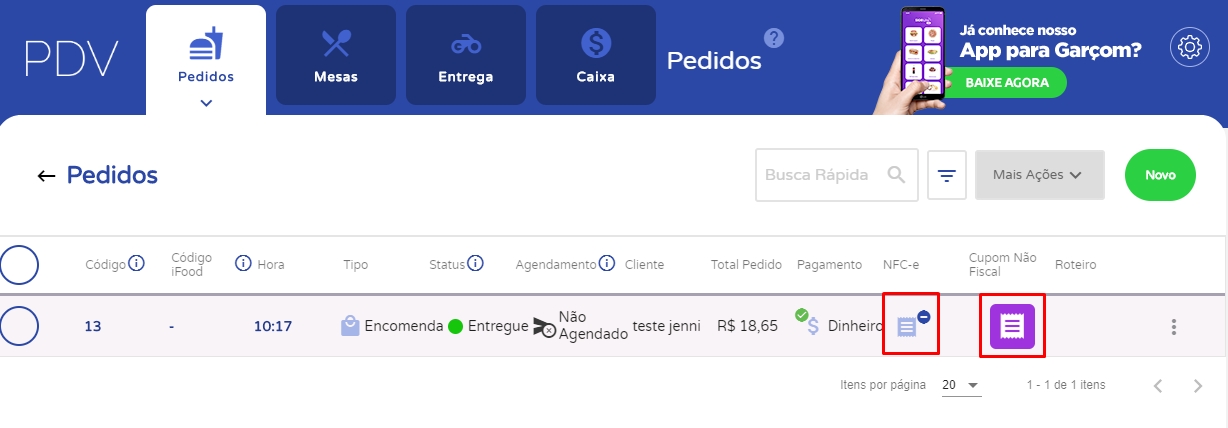This screenshot has width=1228, height=428.
Task: Open the Pedidos help question mark
Action: pyautogui.click(x=773, y=38)
